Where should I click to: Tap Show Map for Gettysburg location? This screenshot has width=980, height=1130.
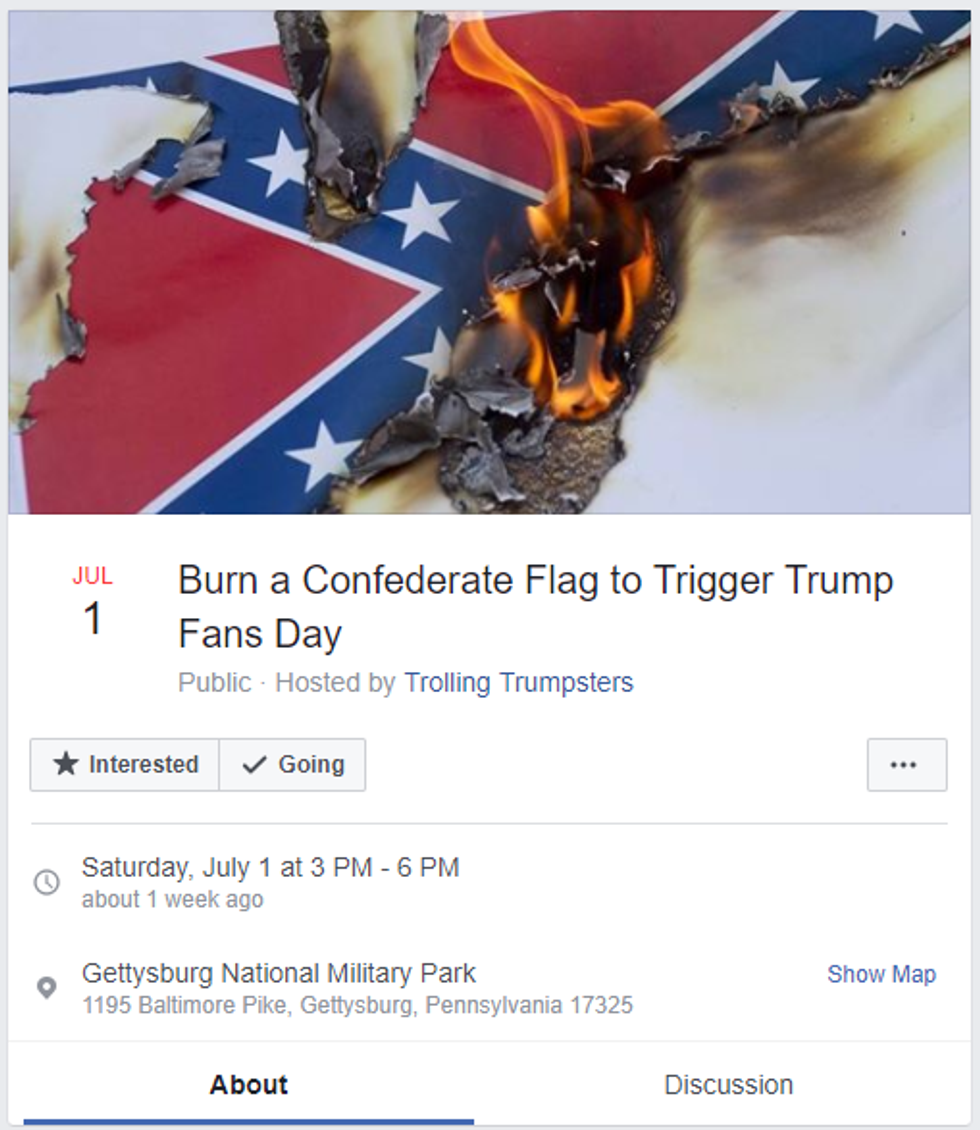coord(880,974)
